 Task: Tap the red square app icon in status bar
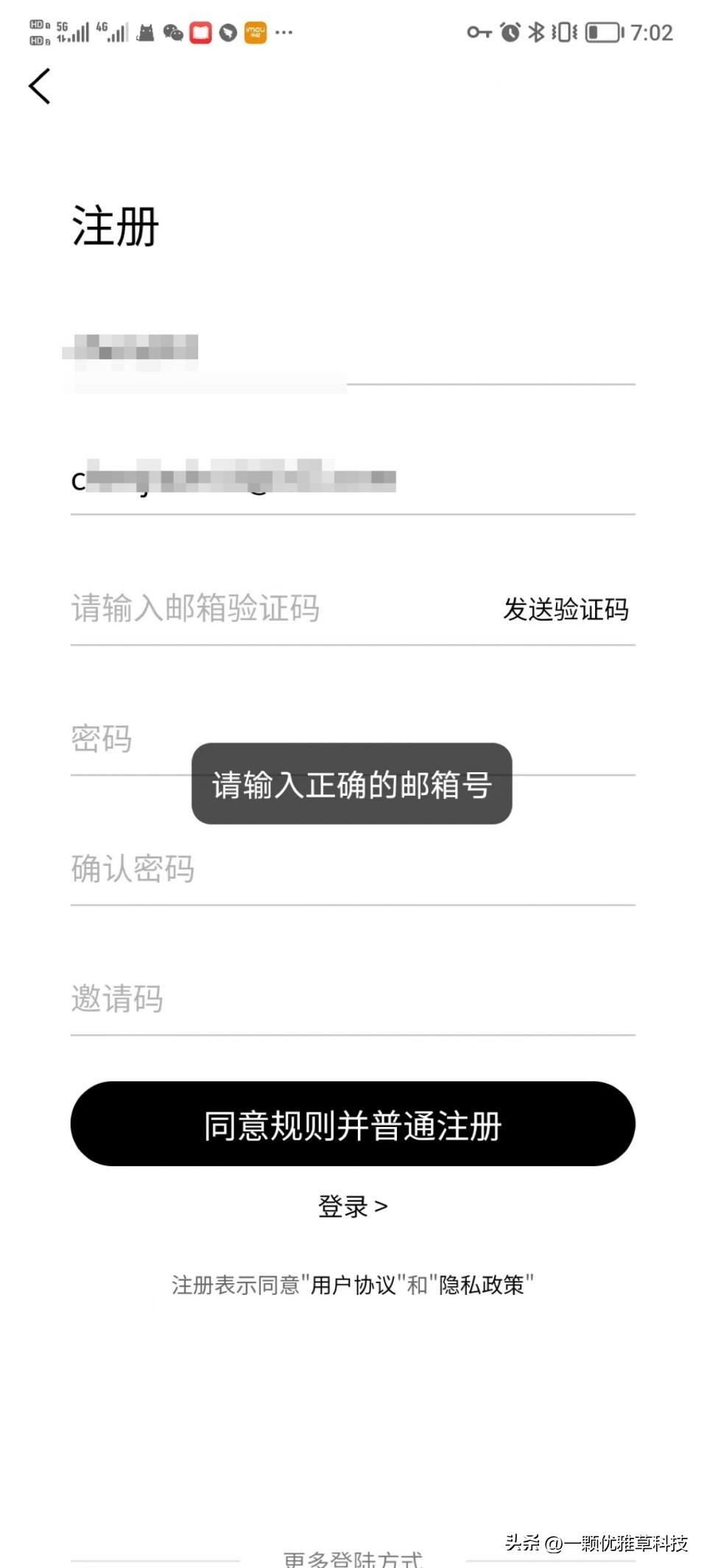(200, 32)
